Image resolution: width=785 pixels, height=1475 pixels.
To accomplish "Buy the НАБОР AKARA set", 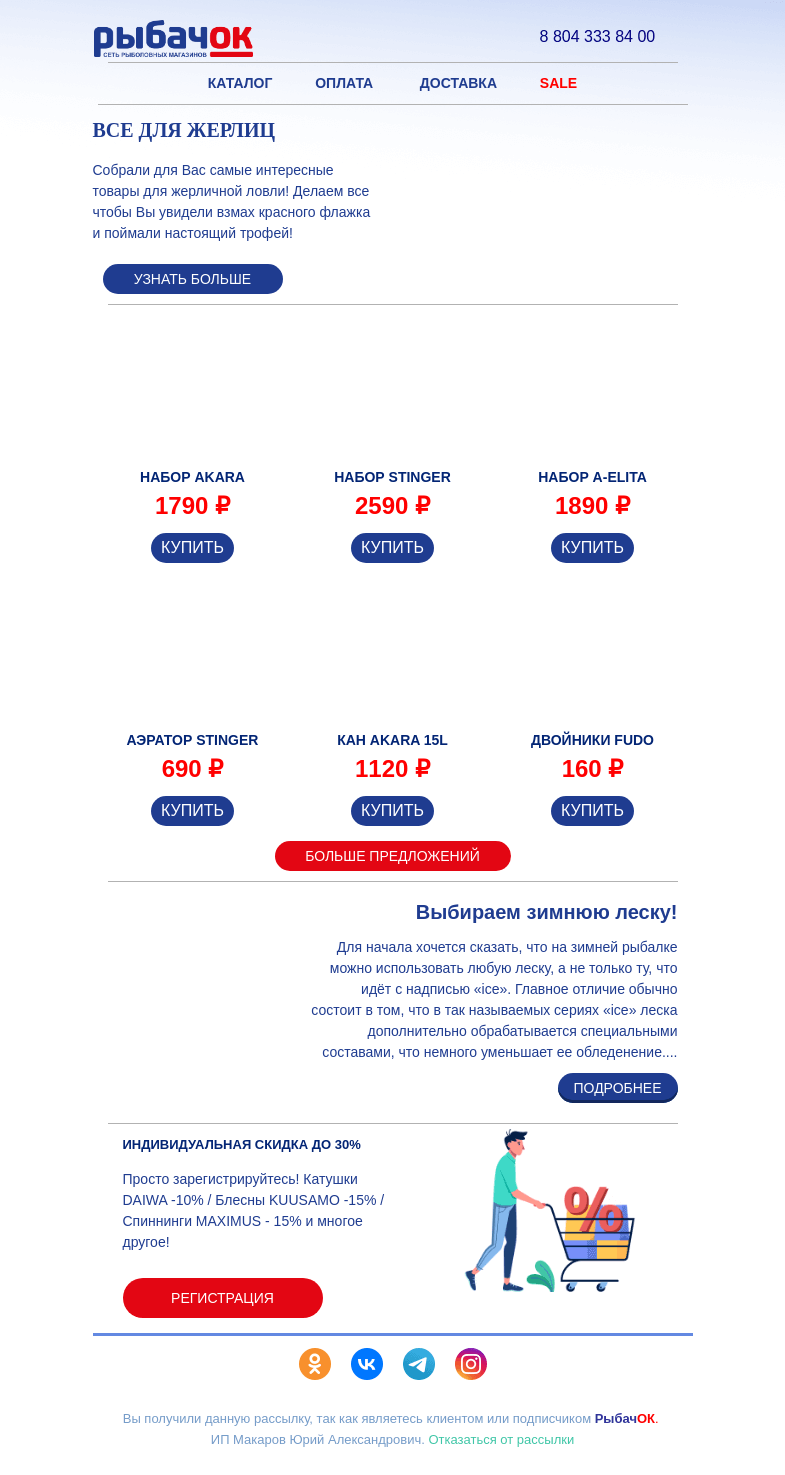I will 192,548.
